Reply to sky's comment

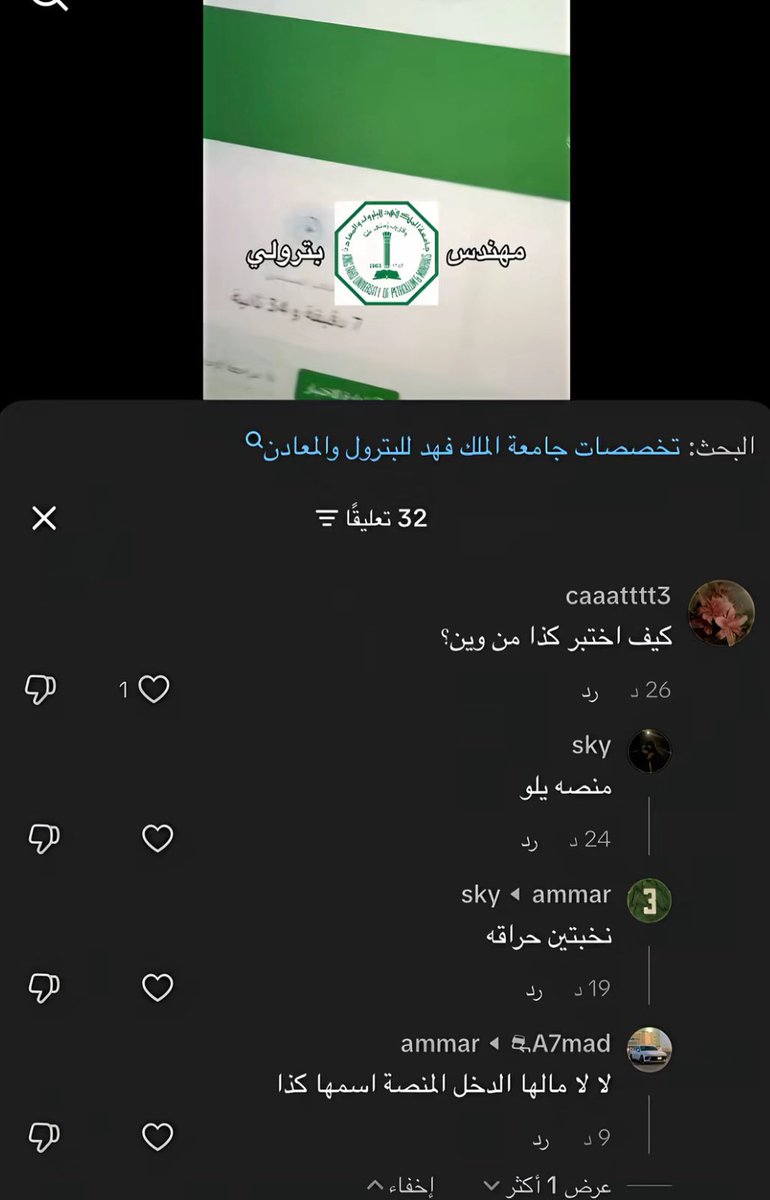(x=530, y=841)
